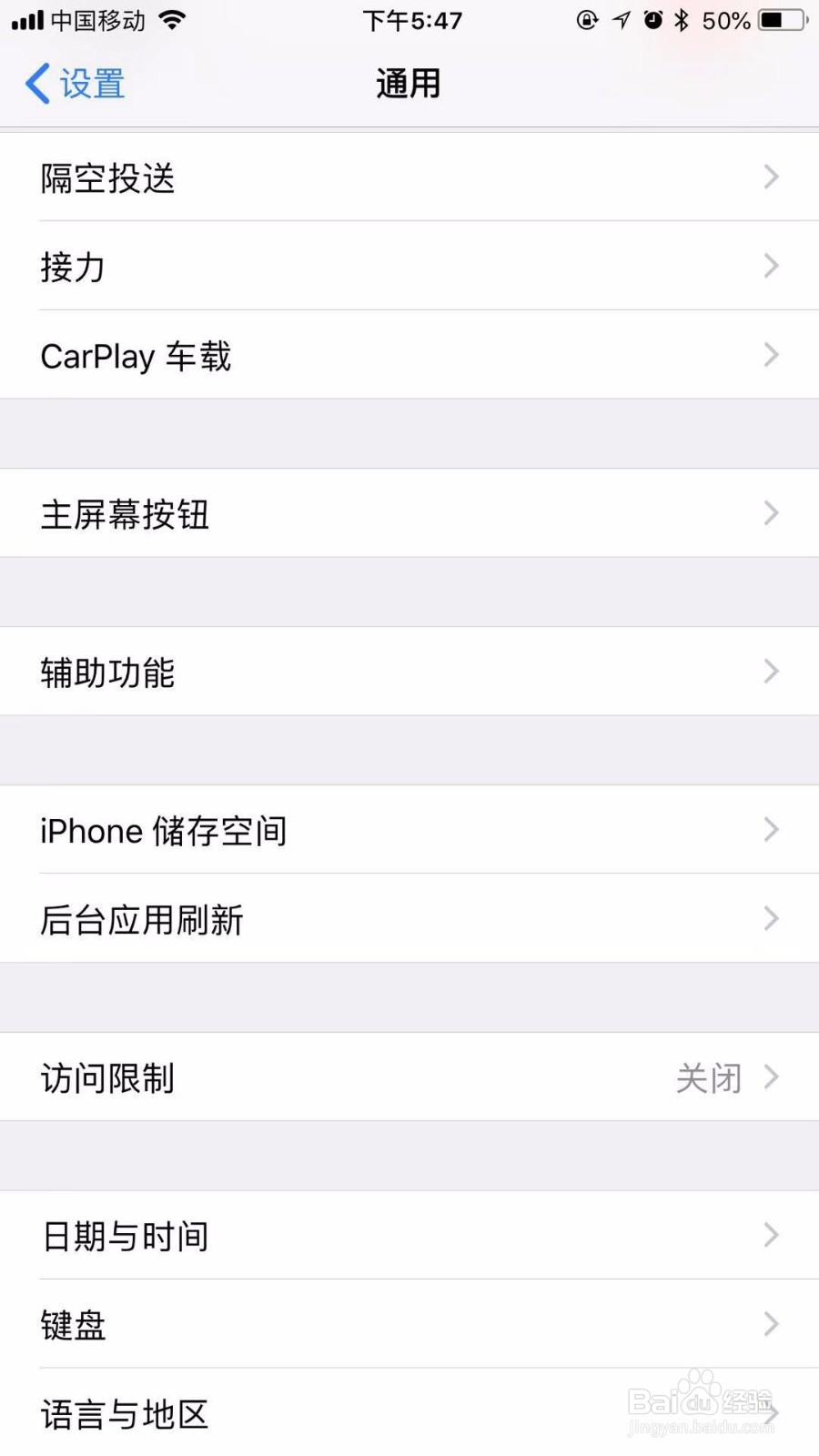The height and width of the screenshot is (1456, 819).
Task: Tap the orientation lock status icon
Action: 587,20
